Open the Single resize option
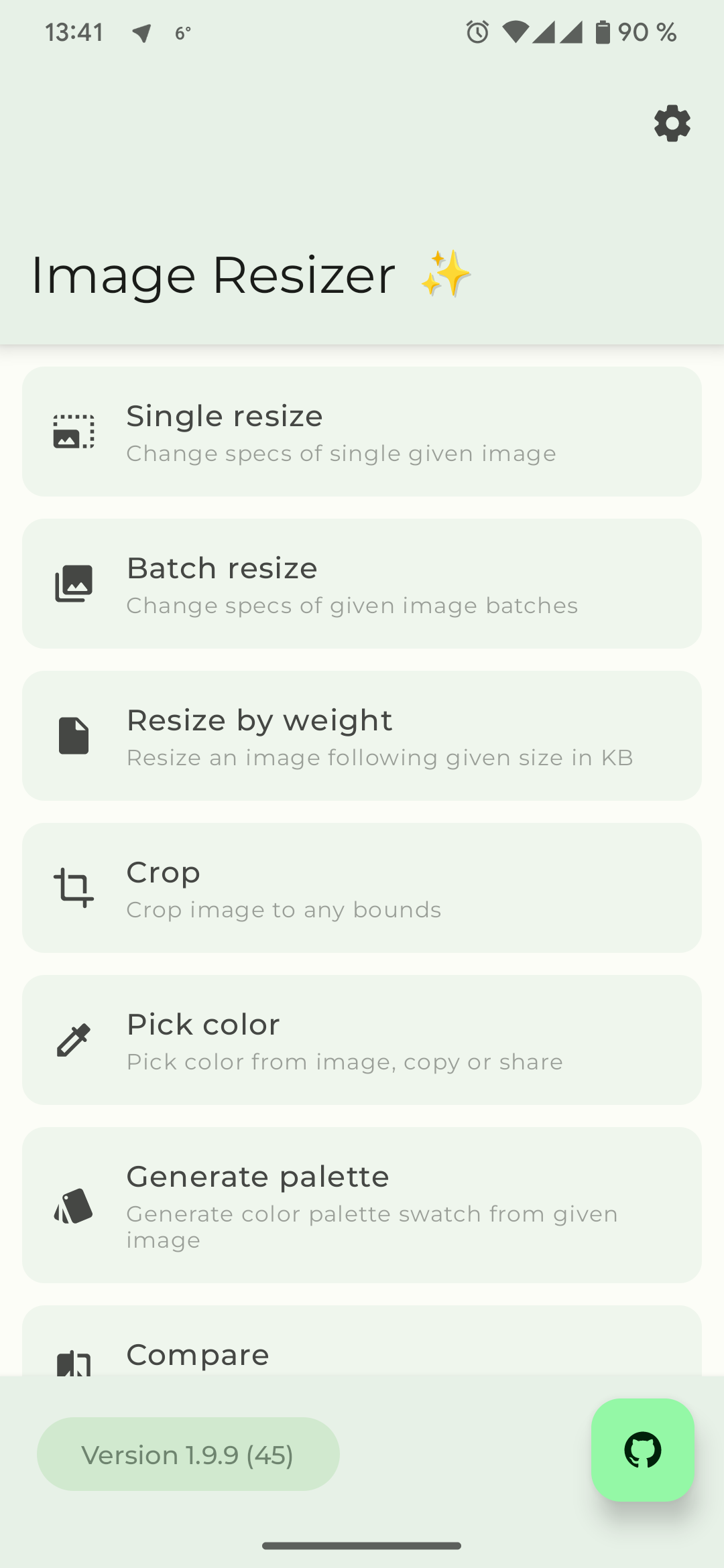 tap(362, 432)
